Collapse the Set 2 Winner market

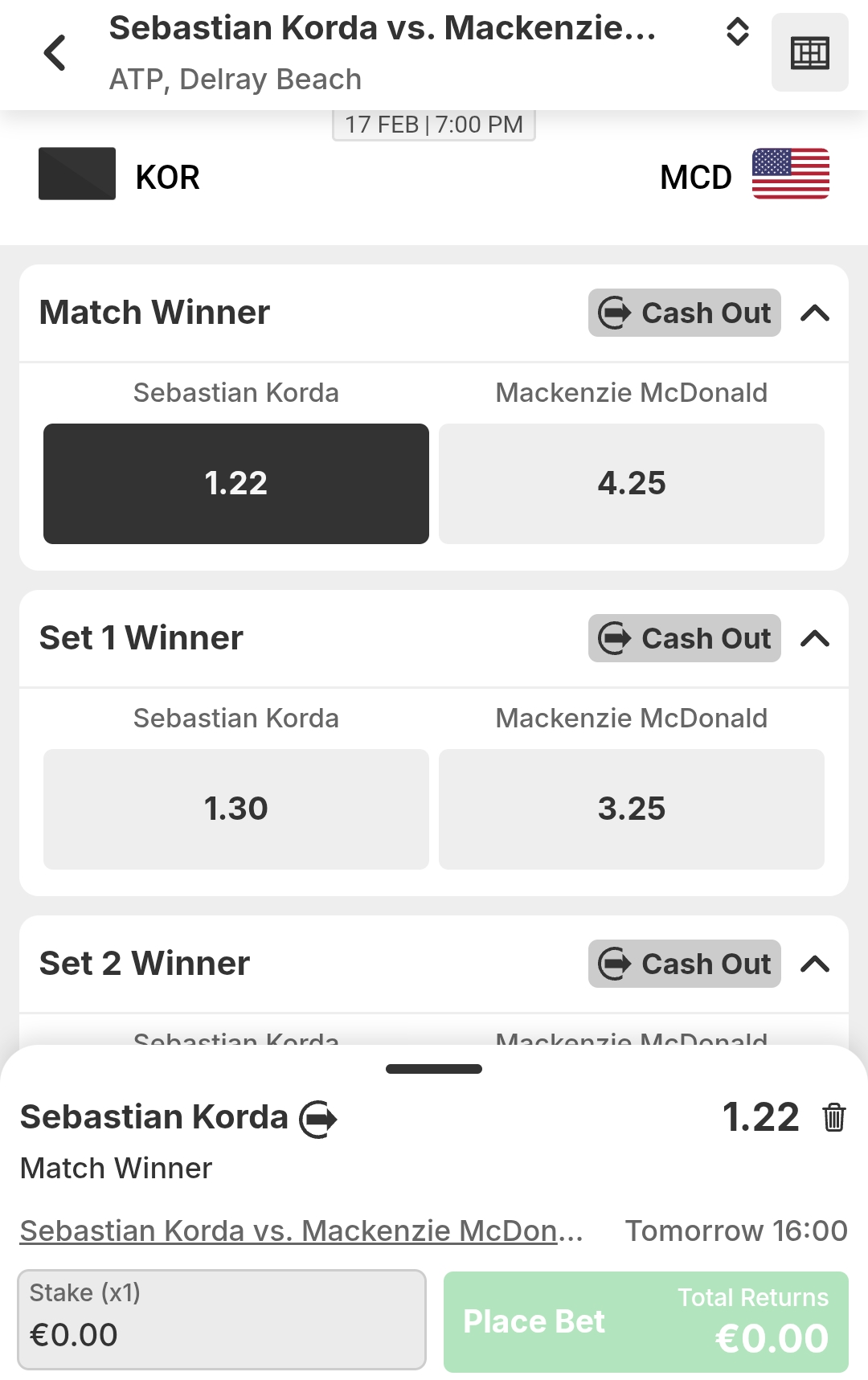pyautogui.click(x=814, y=964)
